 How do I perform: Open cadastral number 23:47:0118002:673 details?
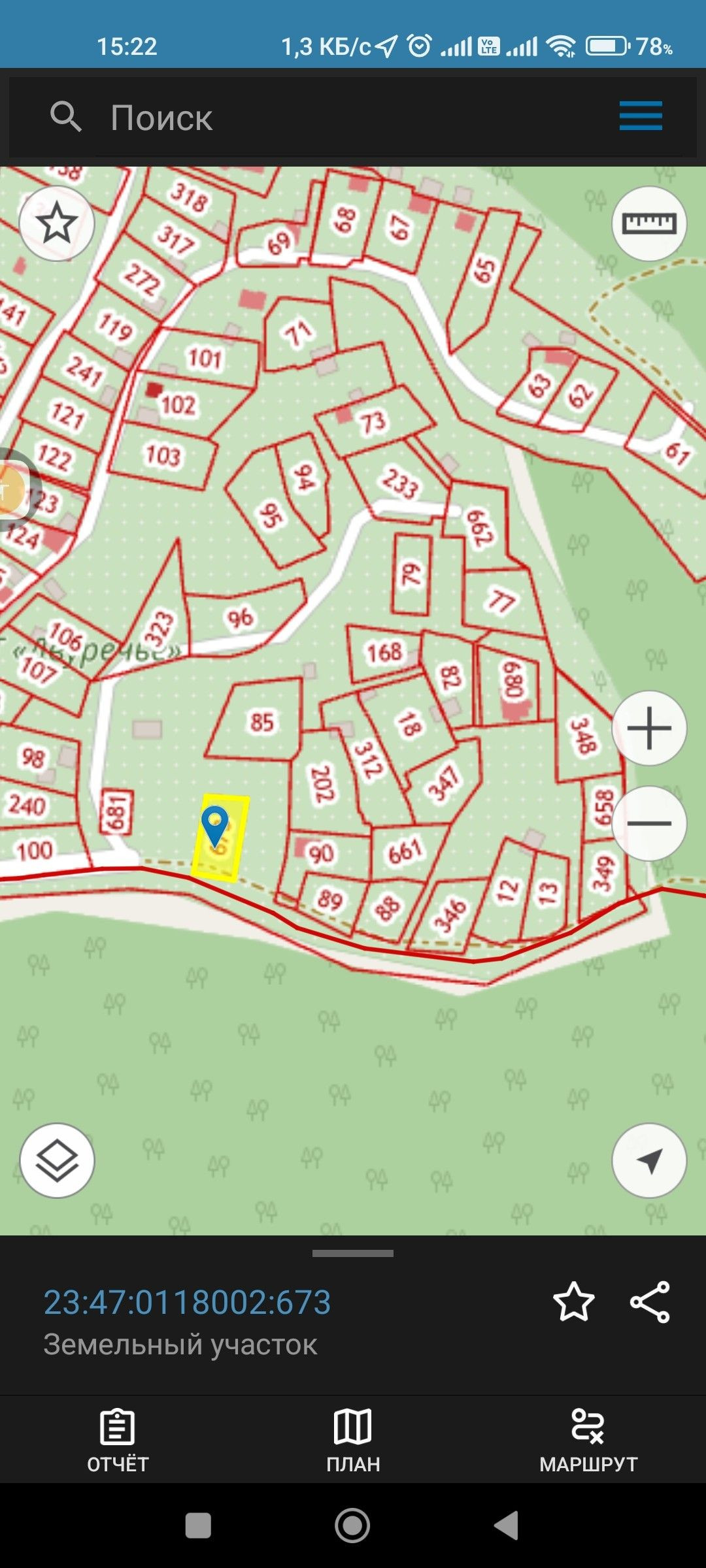point(187,1302)
